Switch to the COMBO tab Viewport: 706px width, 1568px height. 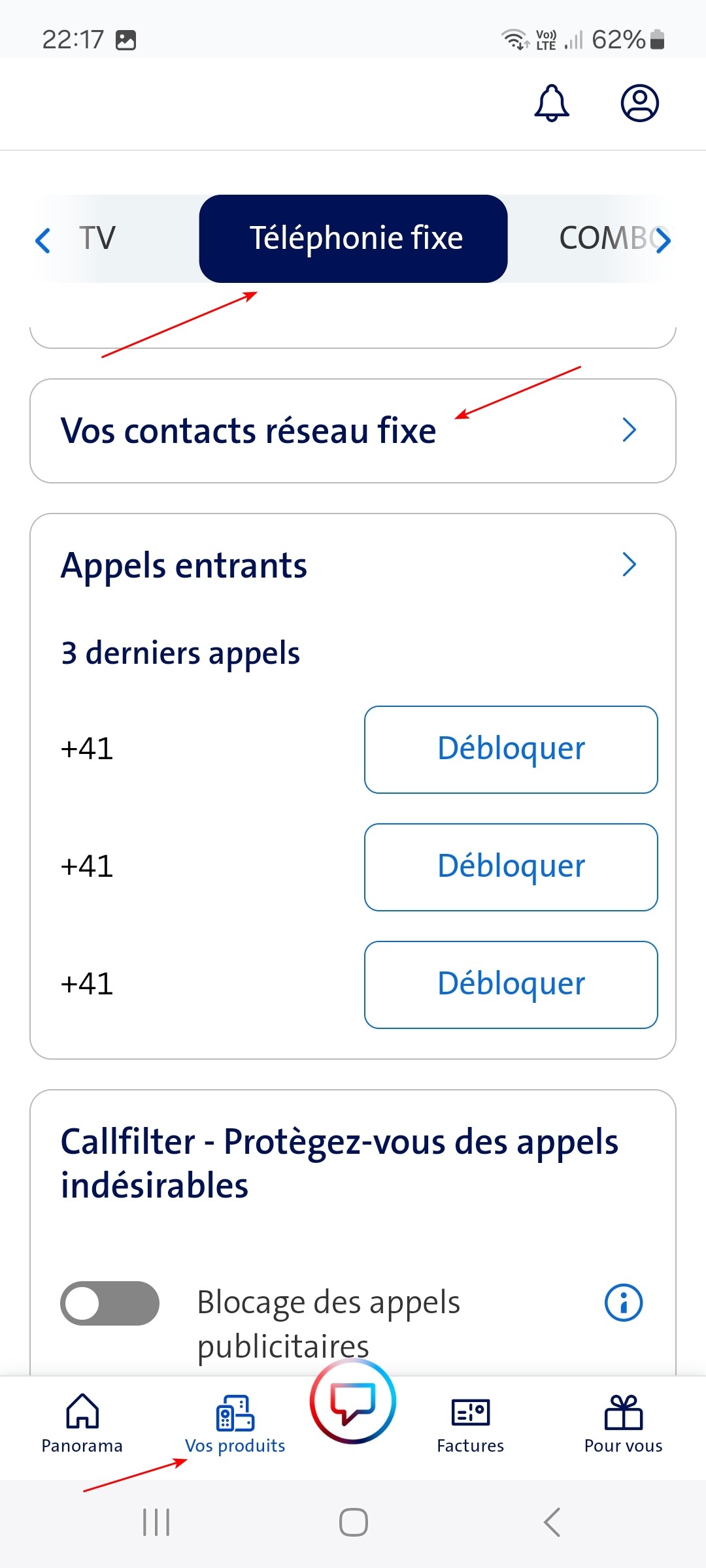tap(601, 238)
